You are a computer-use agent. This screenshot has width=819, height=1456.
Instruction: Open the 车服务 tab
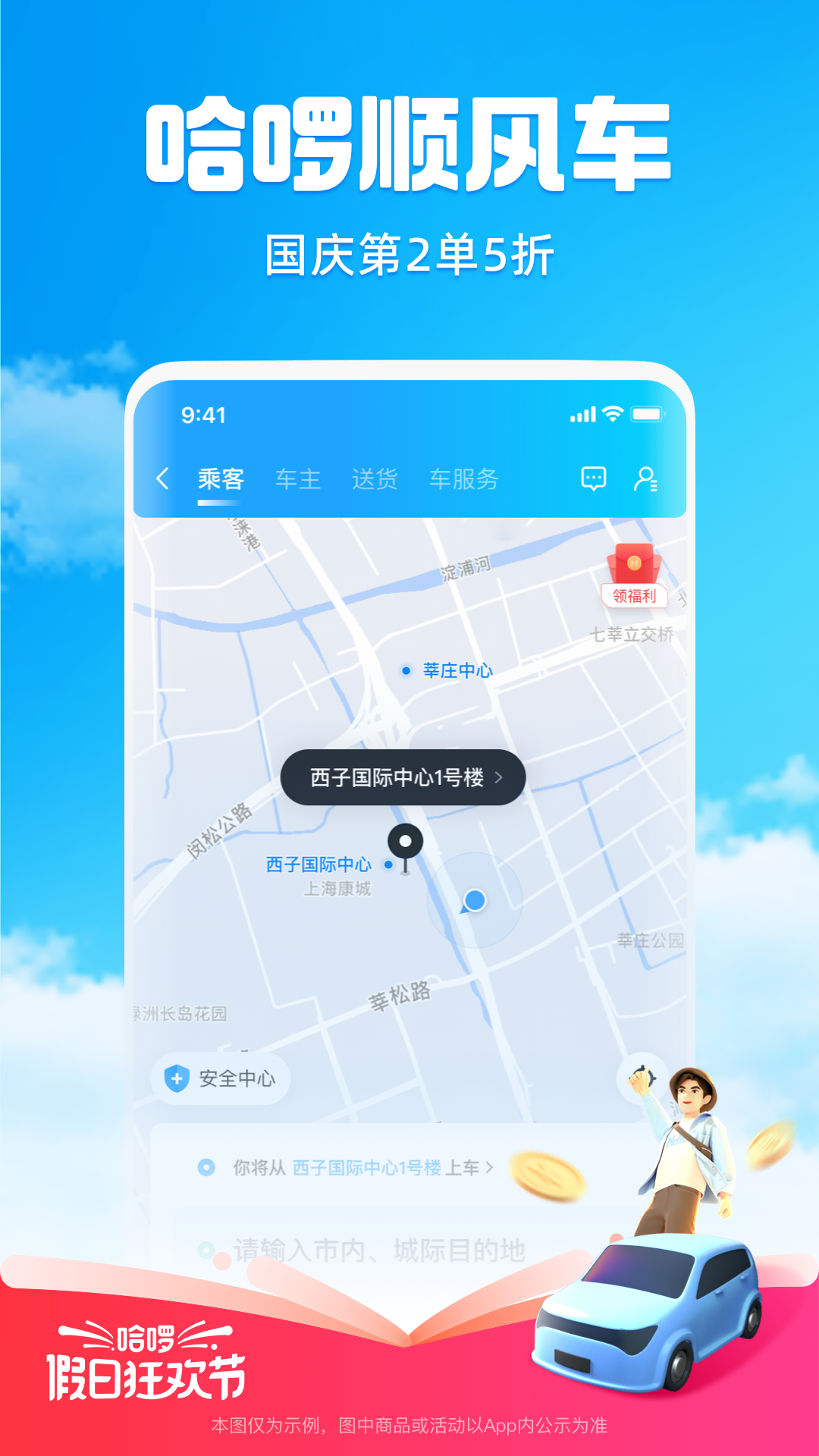click(464, 478)
